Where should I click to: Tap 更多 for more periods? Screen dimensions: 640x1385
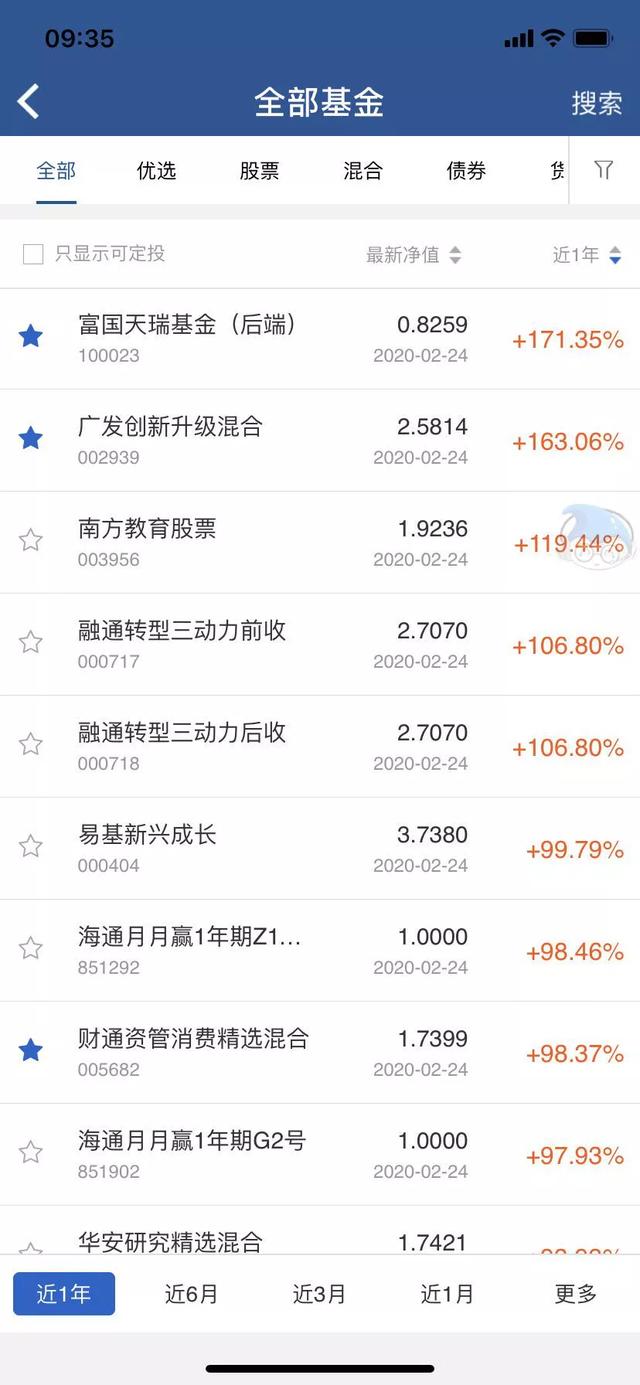click(576, 1294)
